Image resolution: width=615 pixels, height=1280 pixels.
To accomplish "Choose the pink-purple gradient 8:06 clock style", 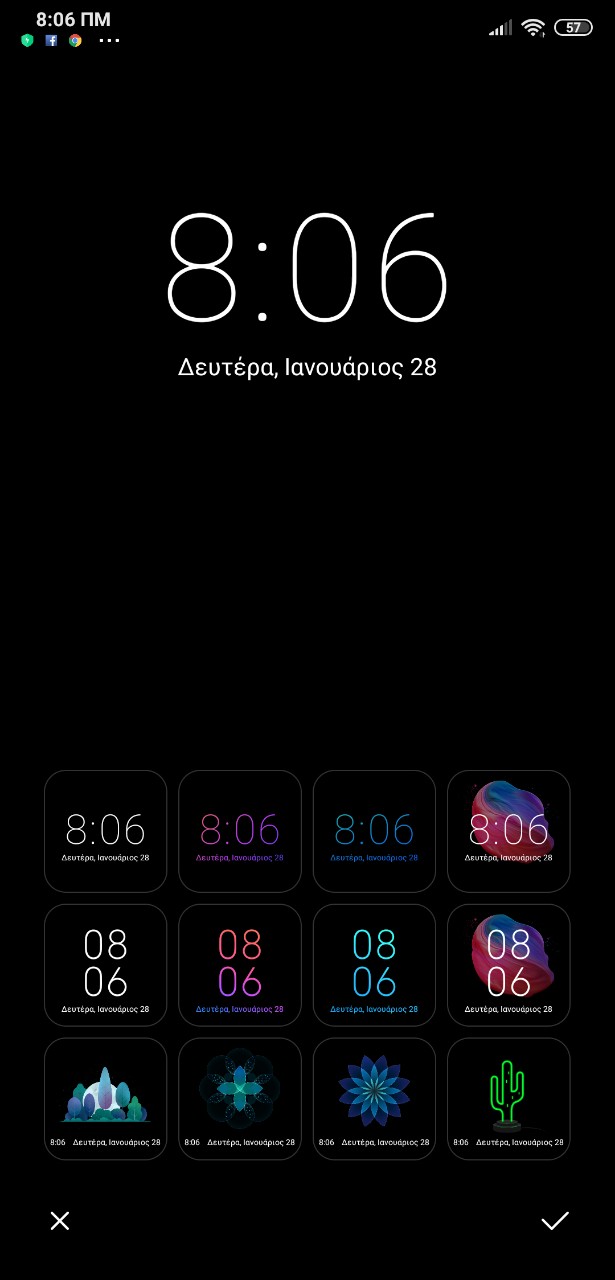I will click(240, 831).
